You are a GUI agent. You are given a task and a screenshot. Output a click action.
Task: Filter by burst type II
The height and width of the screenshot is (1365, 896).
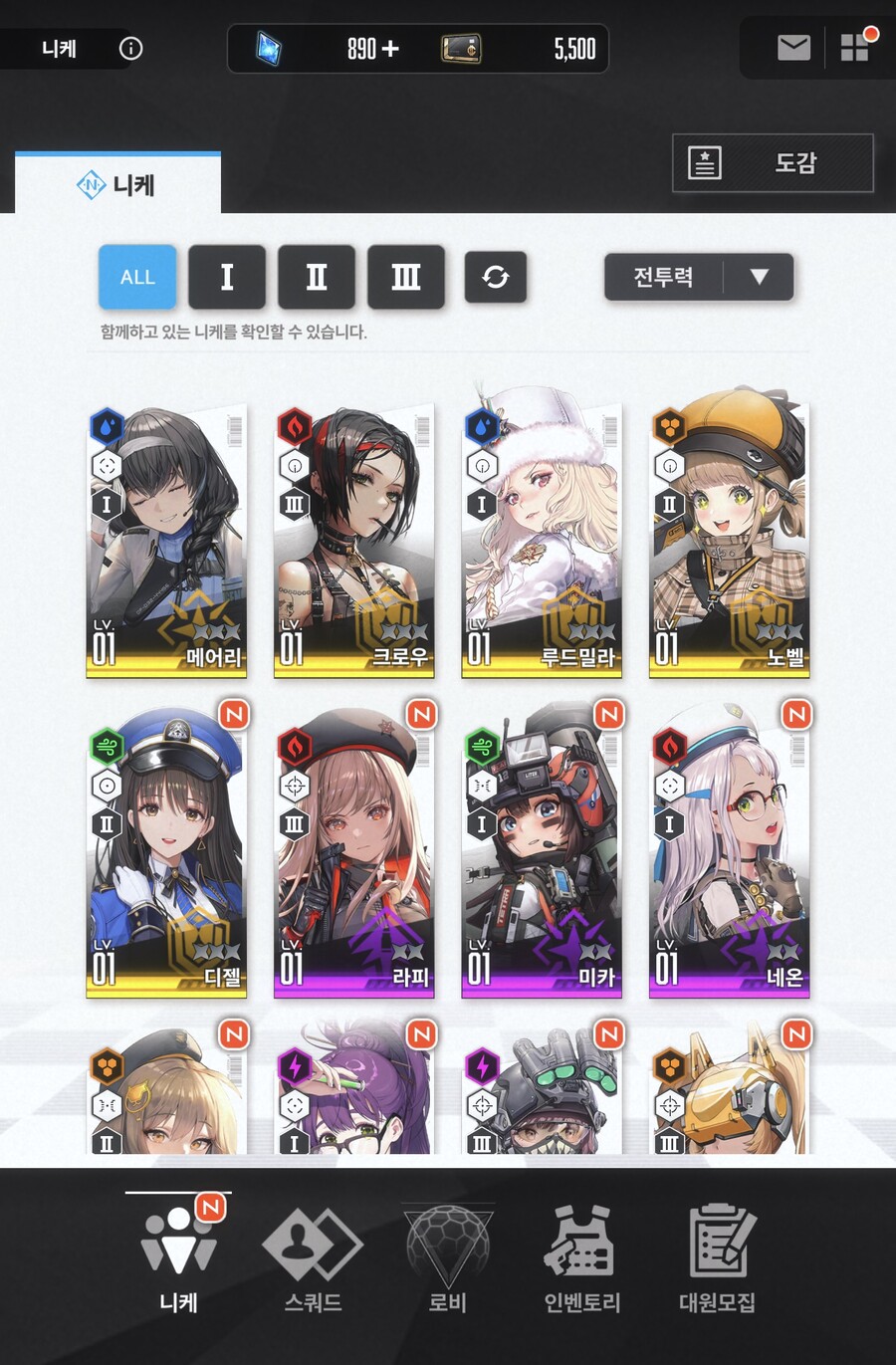pos(317,277)
